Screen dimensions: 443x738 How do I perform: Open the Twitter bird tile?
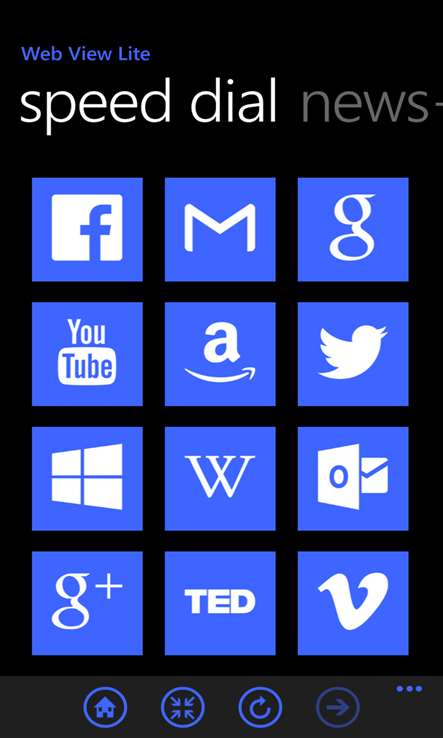pos(353,354)
